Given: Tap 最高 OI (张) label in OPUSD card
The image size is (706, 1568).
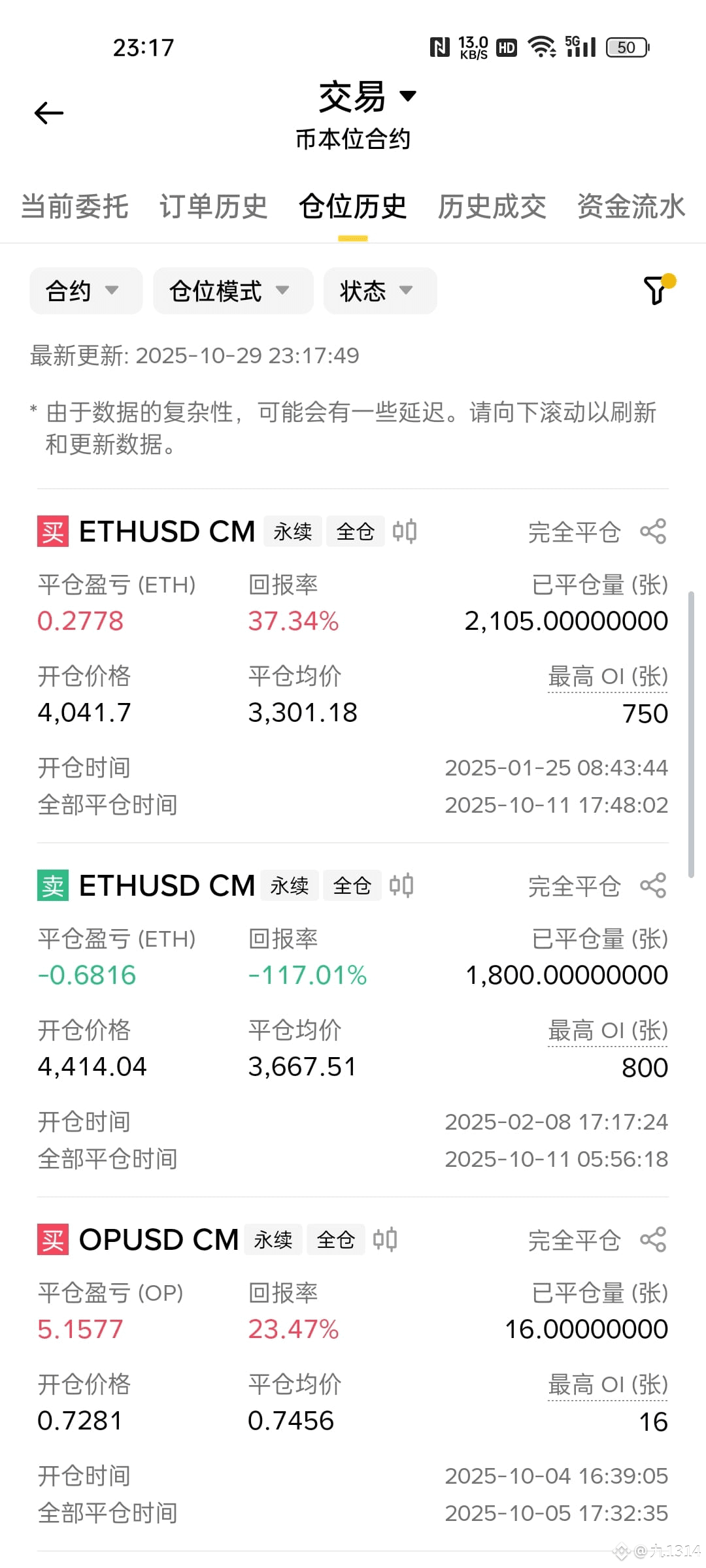Looking at the screenshot, I should (x=608, y=1384).
